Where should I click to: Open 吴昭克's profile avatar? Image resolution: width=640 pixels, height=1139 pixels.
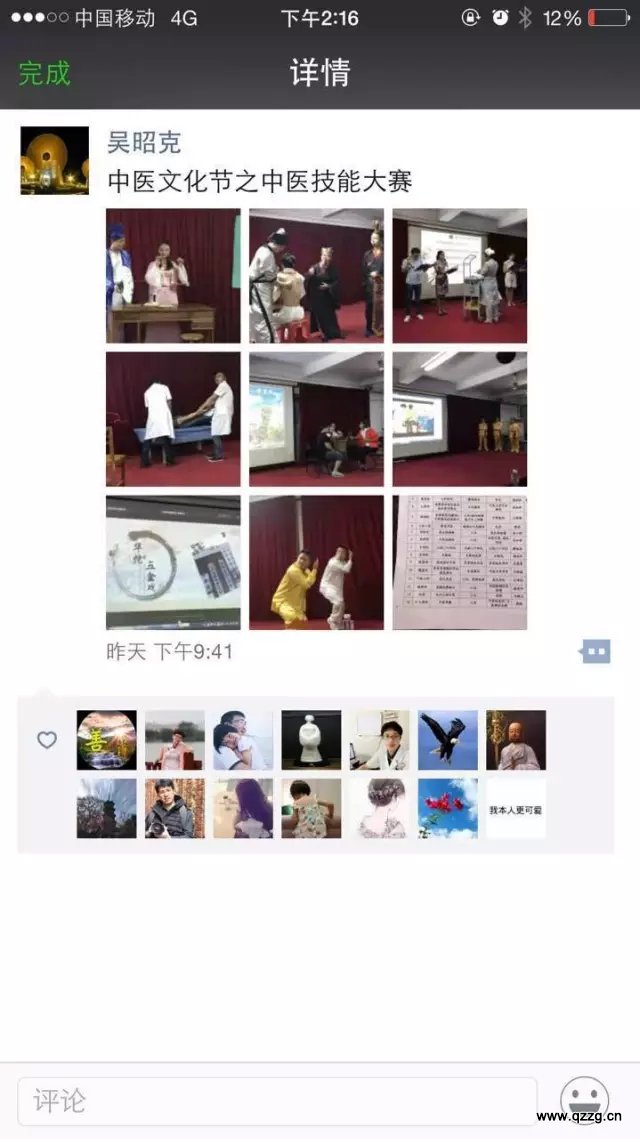(x=54, y=160)
